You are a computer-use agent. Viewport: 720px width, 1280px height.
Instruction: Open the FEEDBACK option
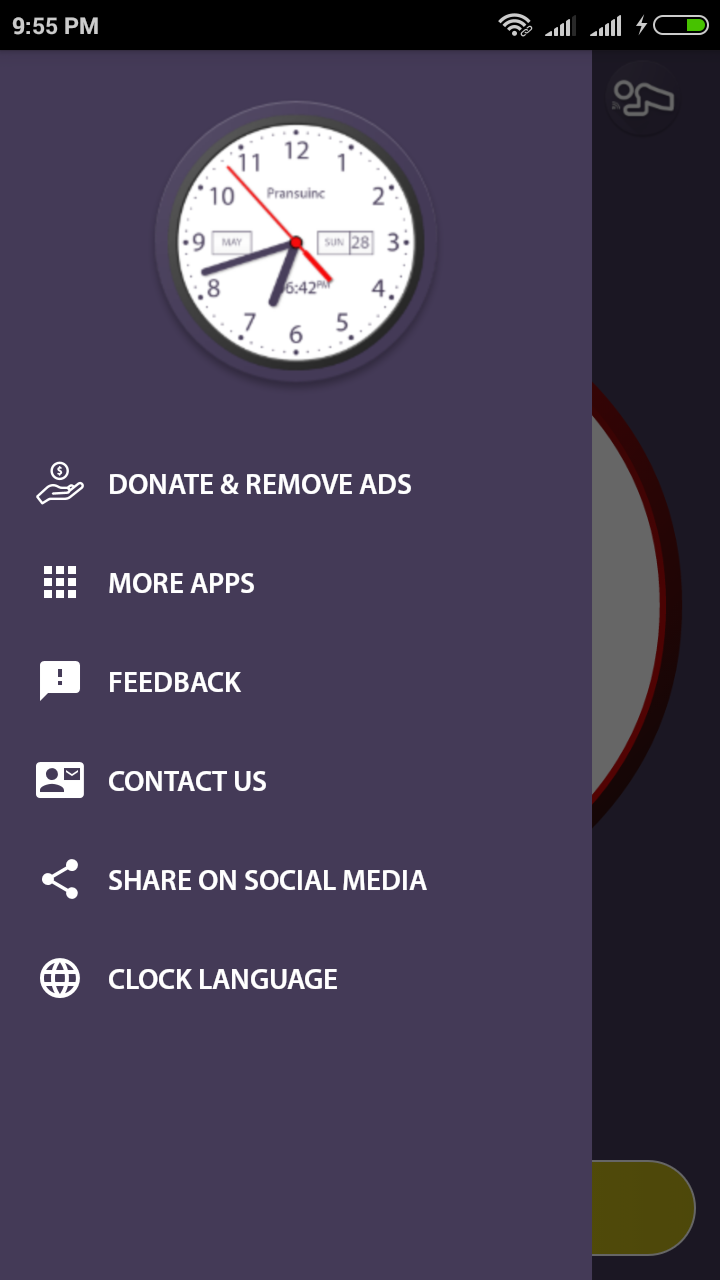174,681
